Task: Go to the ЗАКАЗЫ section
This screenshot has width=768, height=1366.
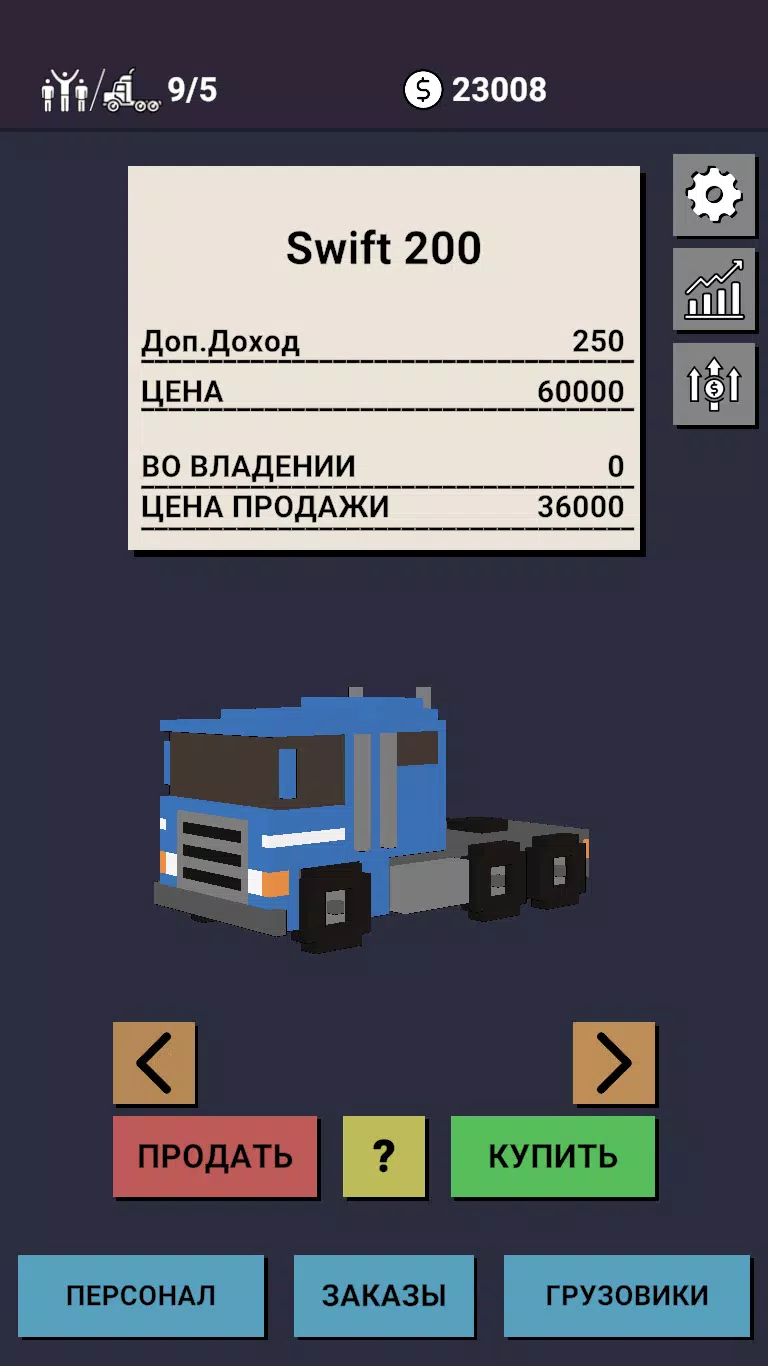Action: click(x=384, y=1296)
